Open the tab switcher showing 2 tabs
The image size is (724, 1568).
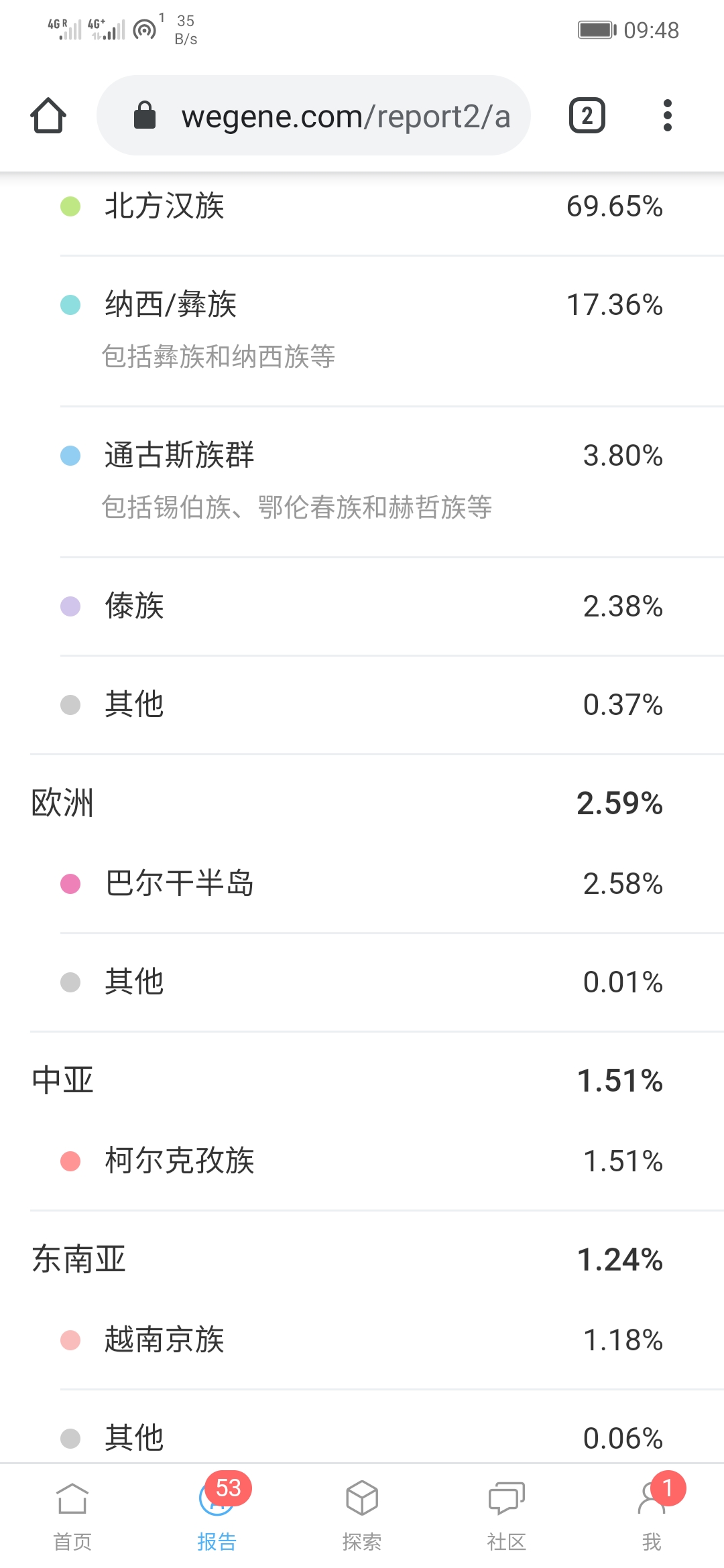(x=587, y=115)
